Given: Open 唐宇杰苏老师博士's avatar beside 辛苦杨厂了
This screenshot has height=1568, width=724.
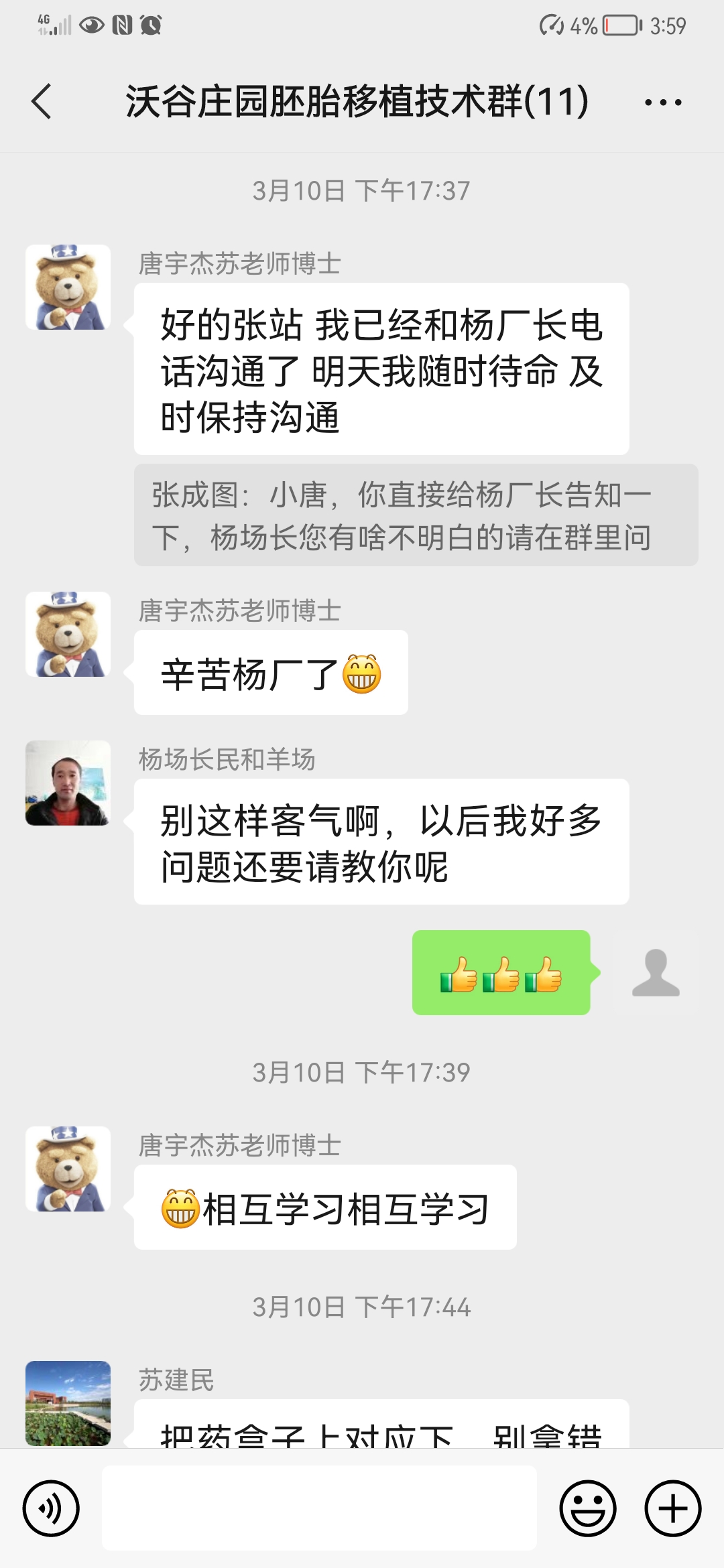Looking at the screenshot, I should click(x=68, y=634).
